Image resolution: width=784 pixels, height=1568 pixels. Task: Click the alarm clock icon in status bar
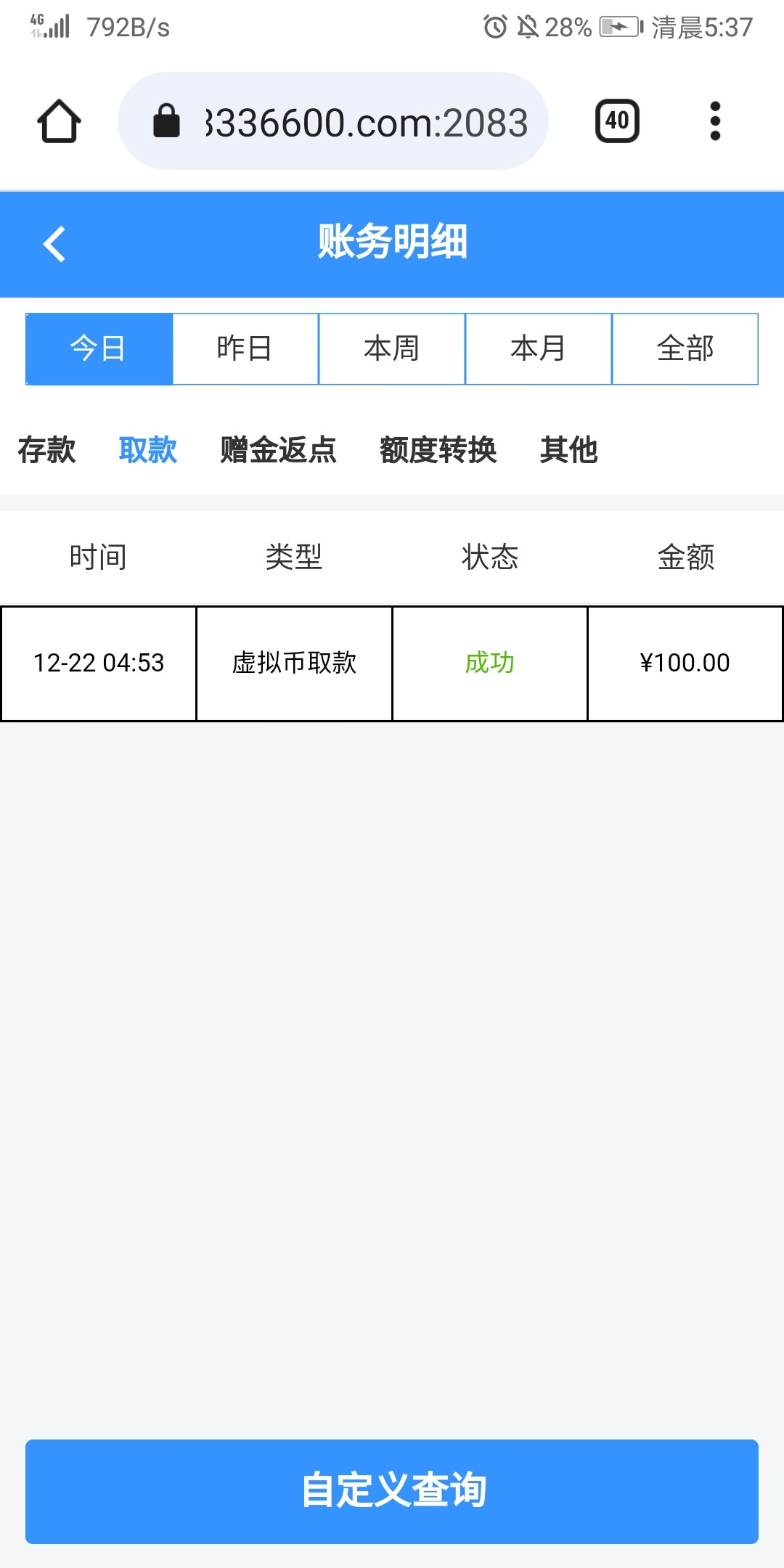tap(496, 28)
